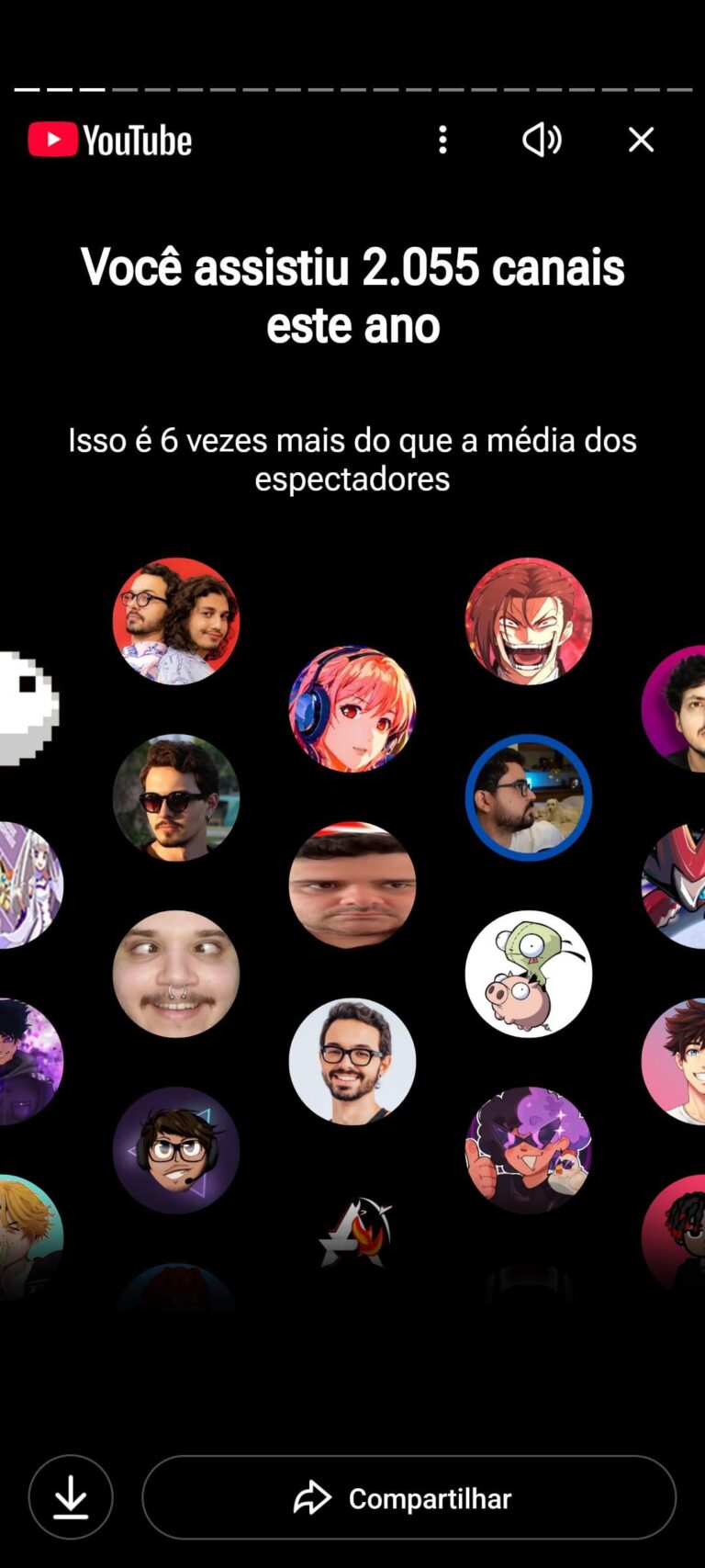
Task: Tap the Compartilhar button
Action: (x=408, y=1497)
